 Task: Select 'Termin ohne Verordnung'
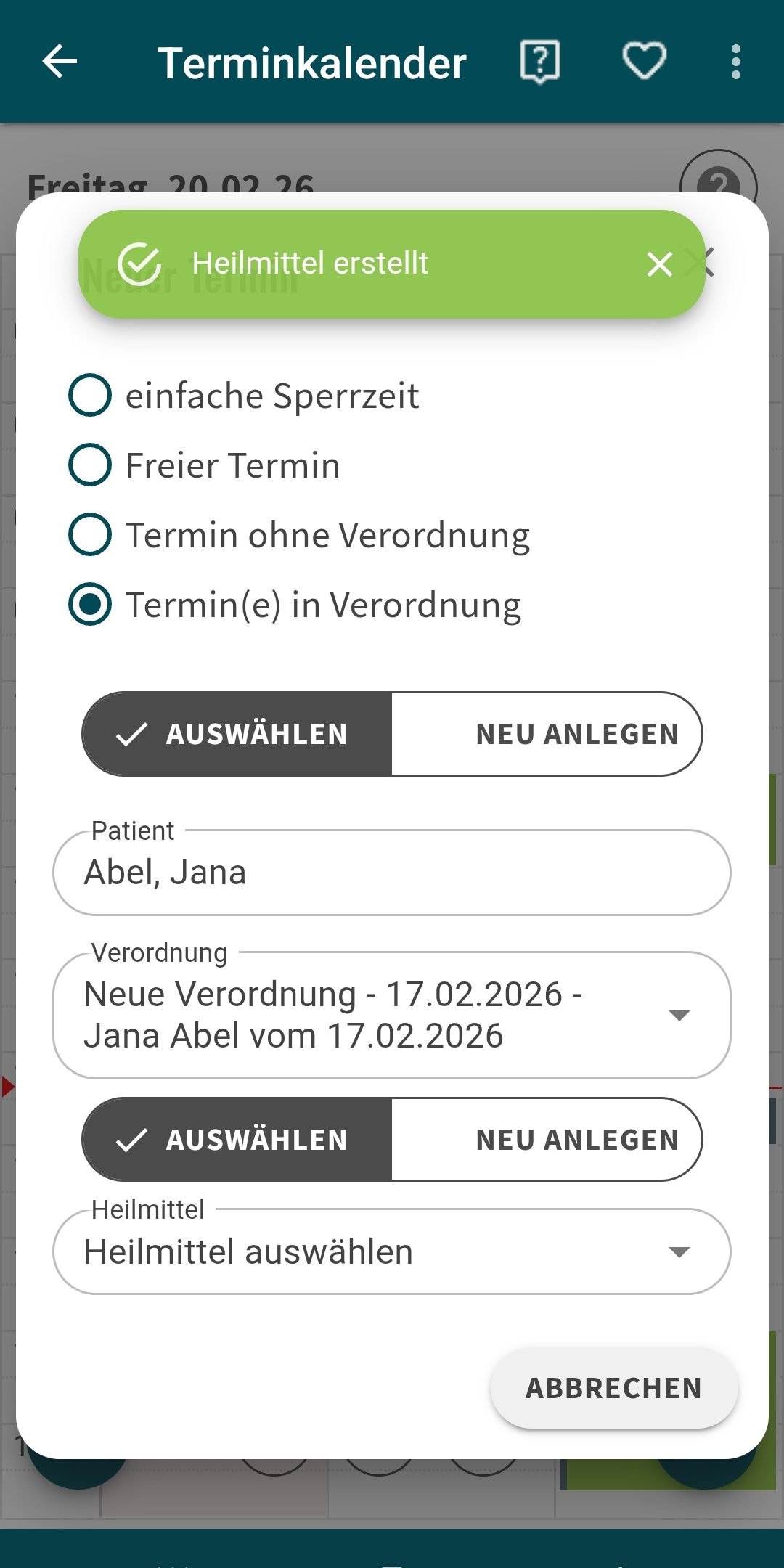click(x=90, y=535)
